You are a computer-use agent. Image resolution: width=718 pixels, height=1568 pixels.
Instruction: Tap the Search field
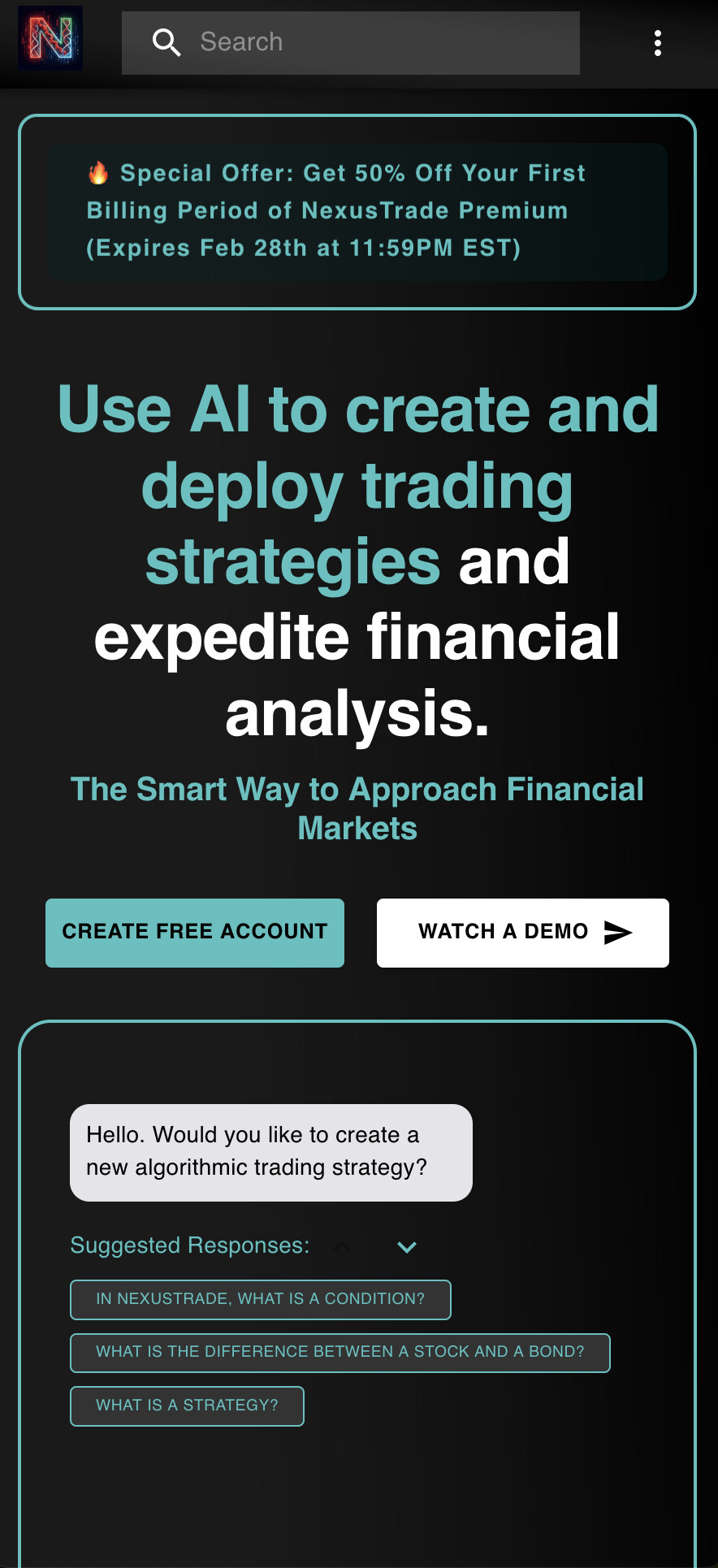click(365, 42)
